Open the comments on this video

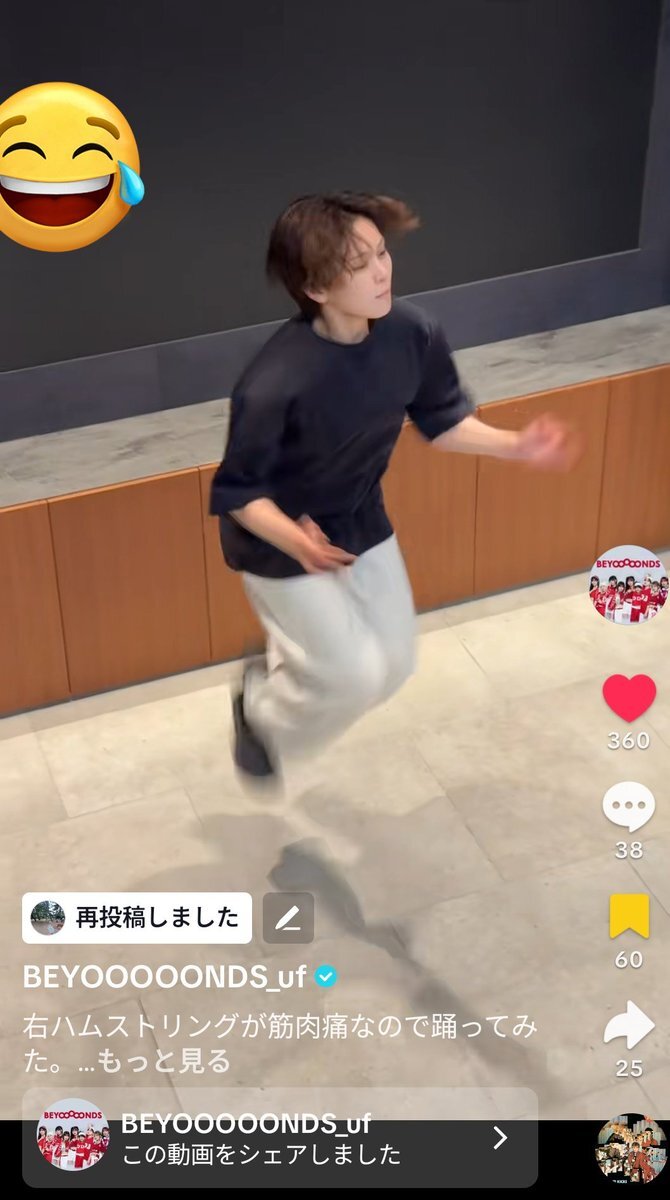coord(629,806)
